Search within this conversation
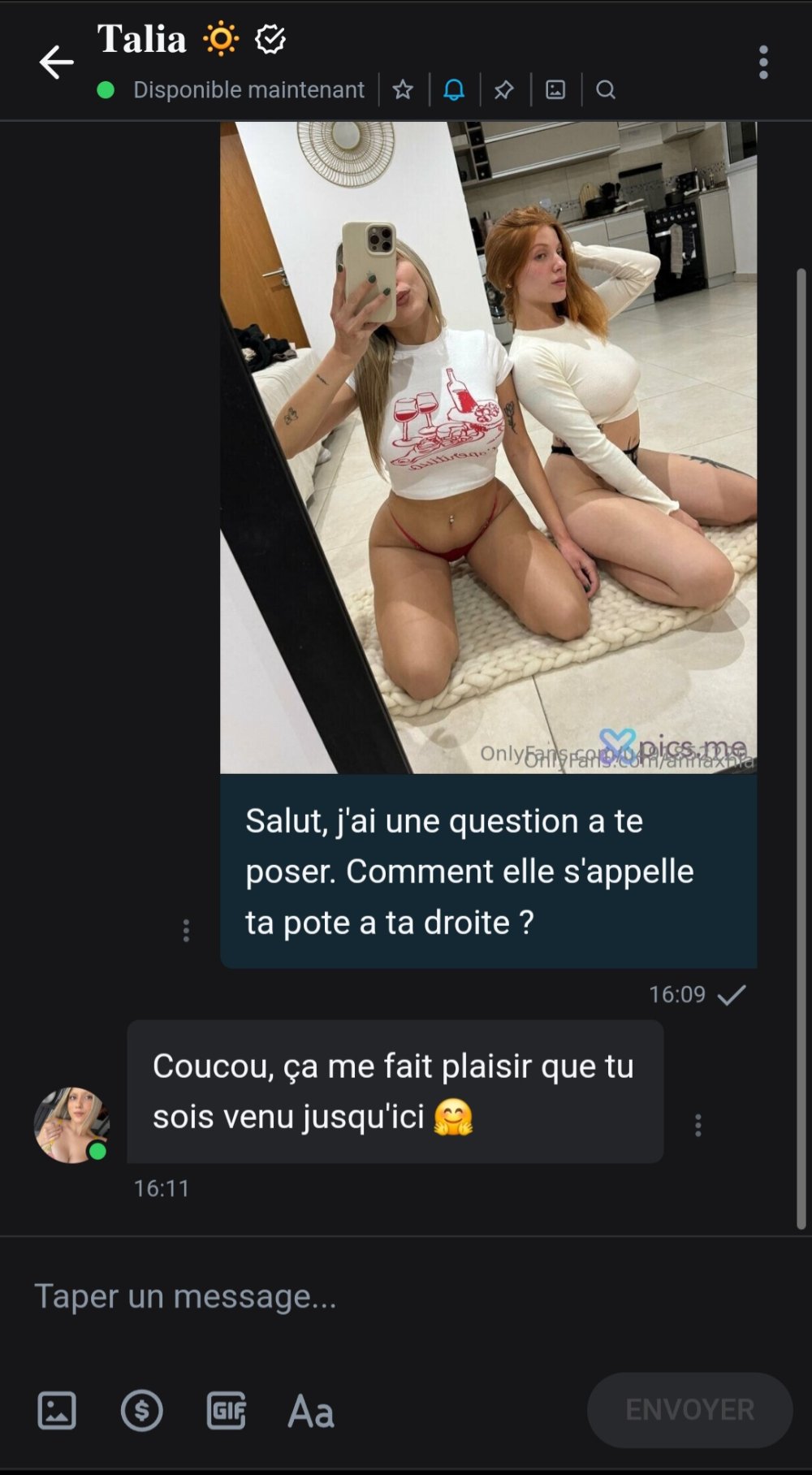Screen dimensions: 812x1475 tap(606, 89)
